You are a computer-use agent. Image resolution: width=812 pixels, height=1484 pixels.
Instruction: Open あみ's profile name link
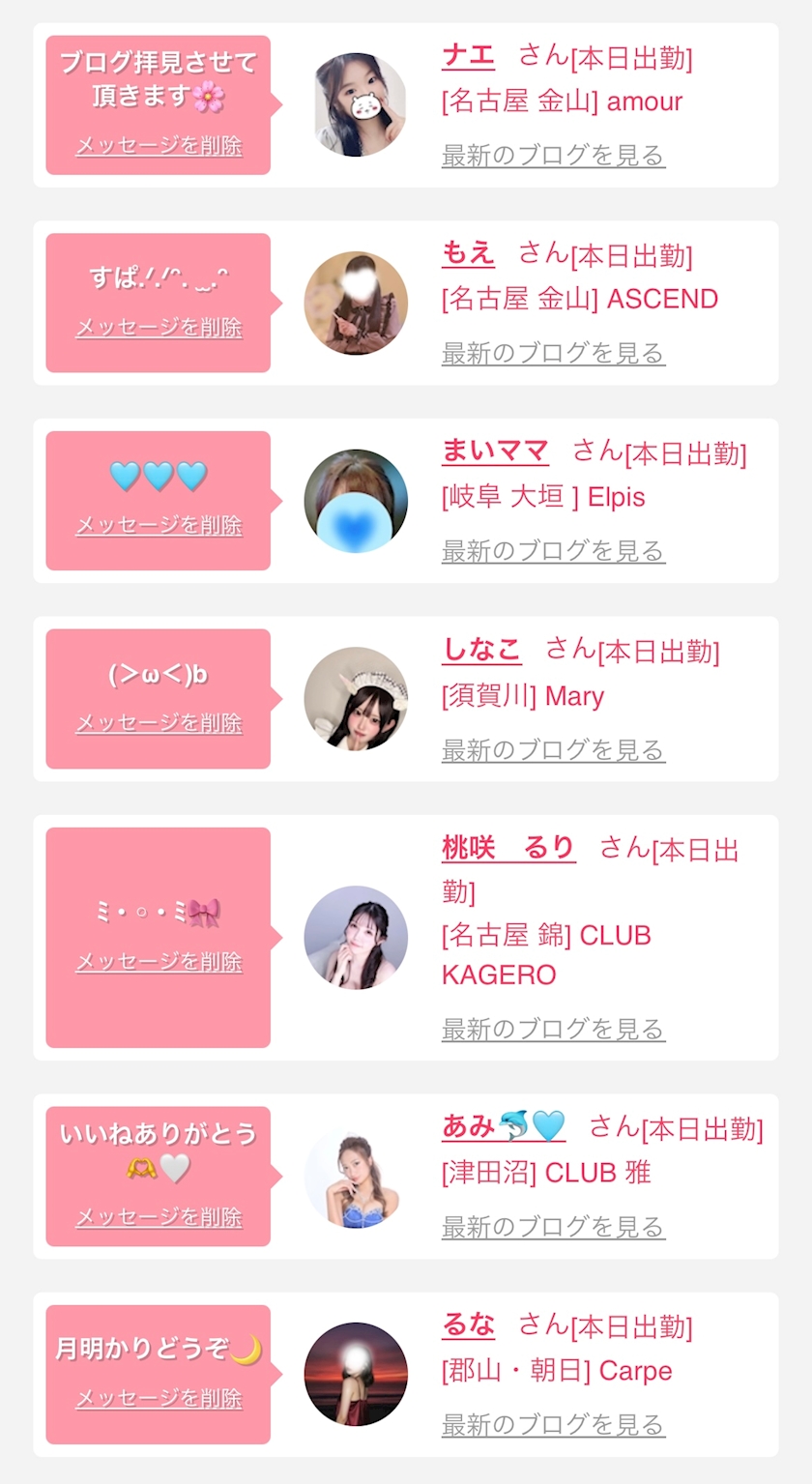tap(504, 1126)
